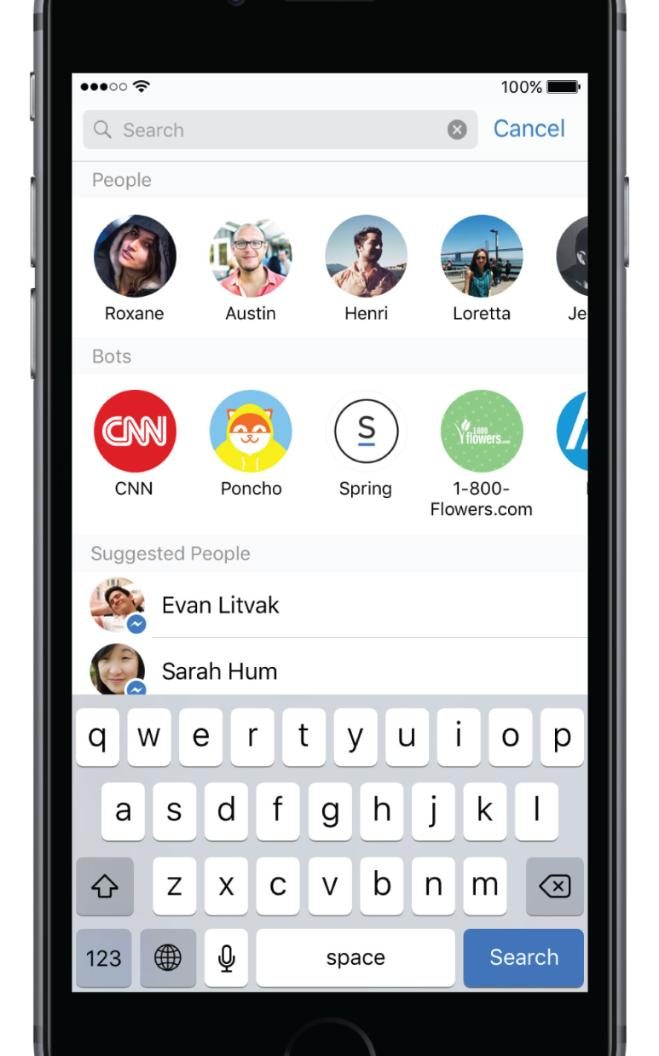
Task: Switch keyboard to 123 numbers
Action: pos(104,958)
